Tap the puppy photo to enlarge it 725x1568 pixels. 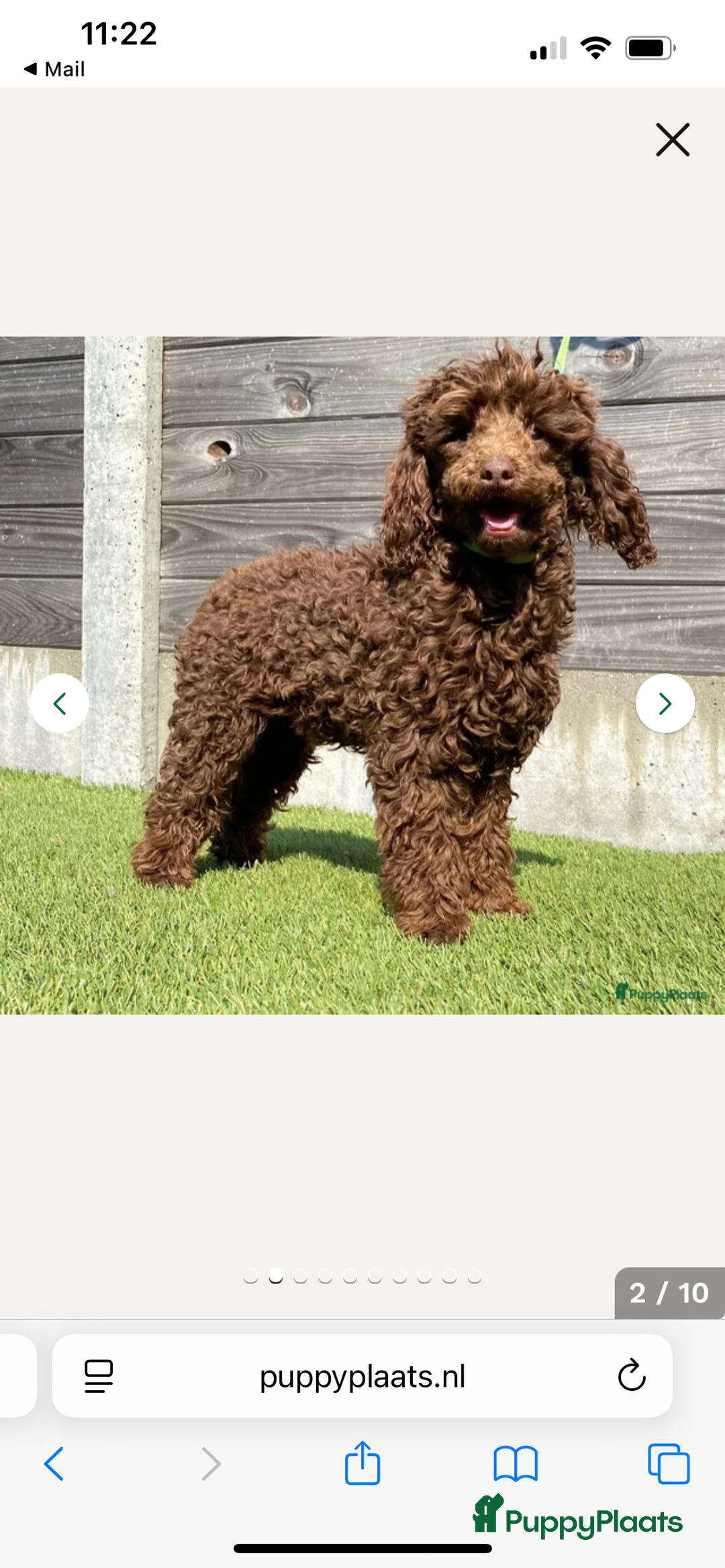click(x=362, y=671)
